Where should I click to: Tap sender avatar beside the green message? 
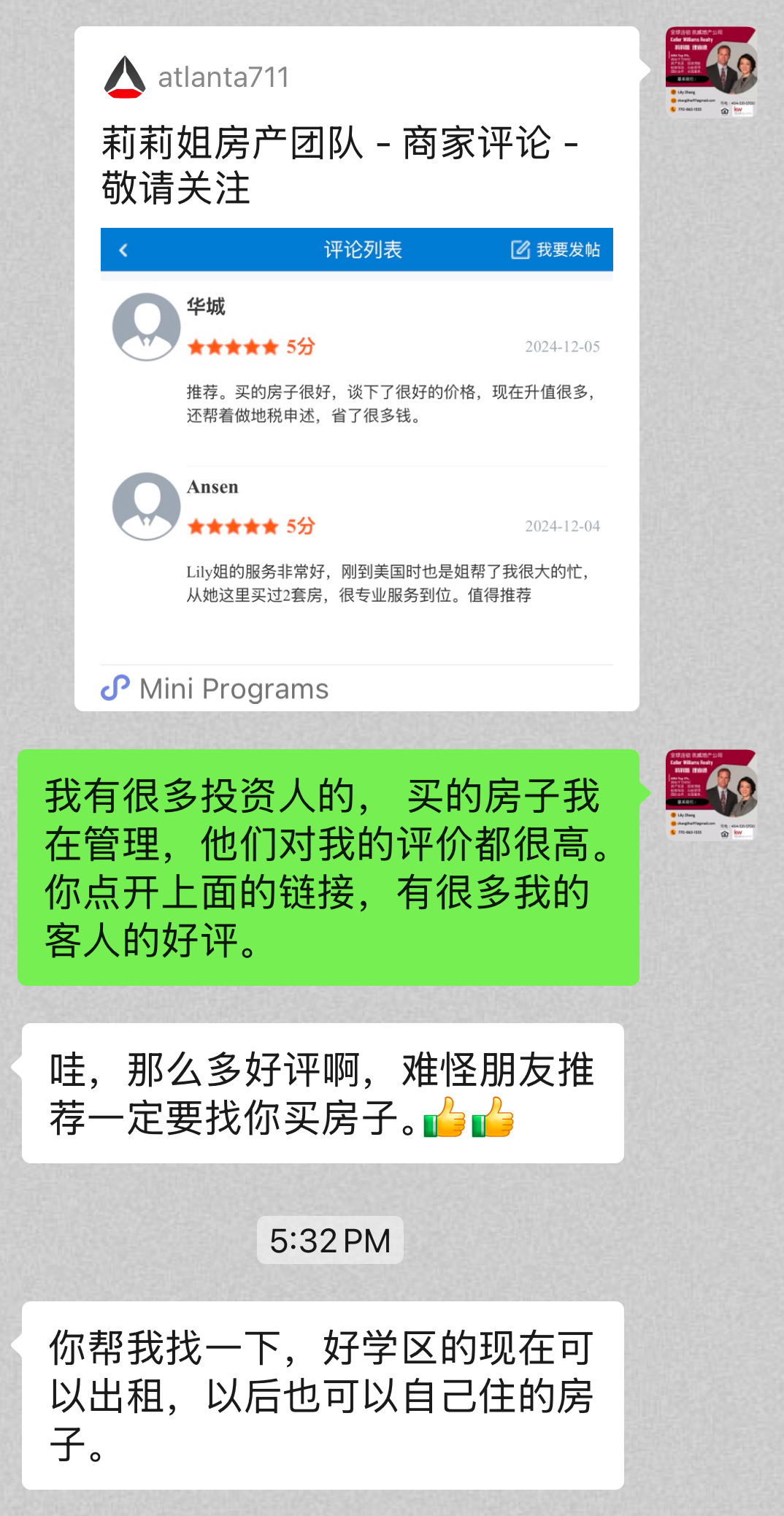(x=711, y=795)
